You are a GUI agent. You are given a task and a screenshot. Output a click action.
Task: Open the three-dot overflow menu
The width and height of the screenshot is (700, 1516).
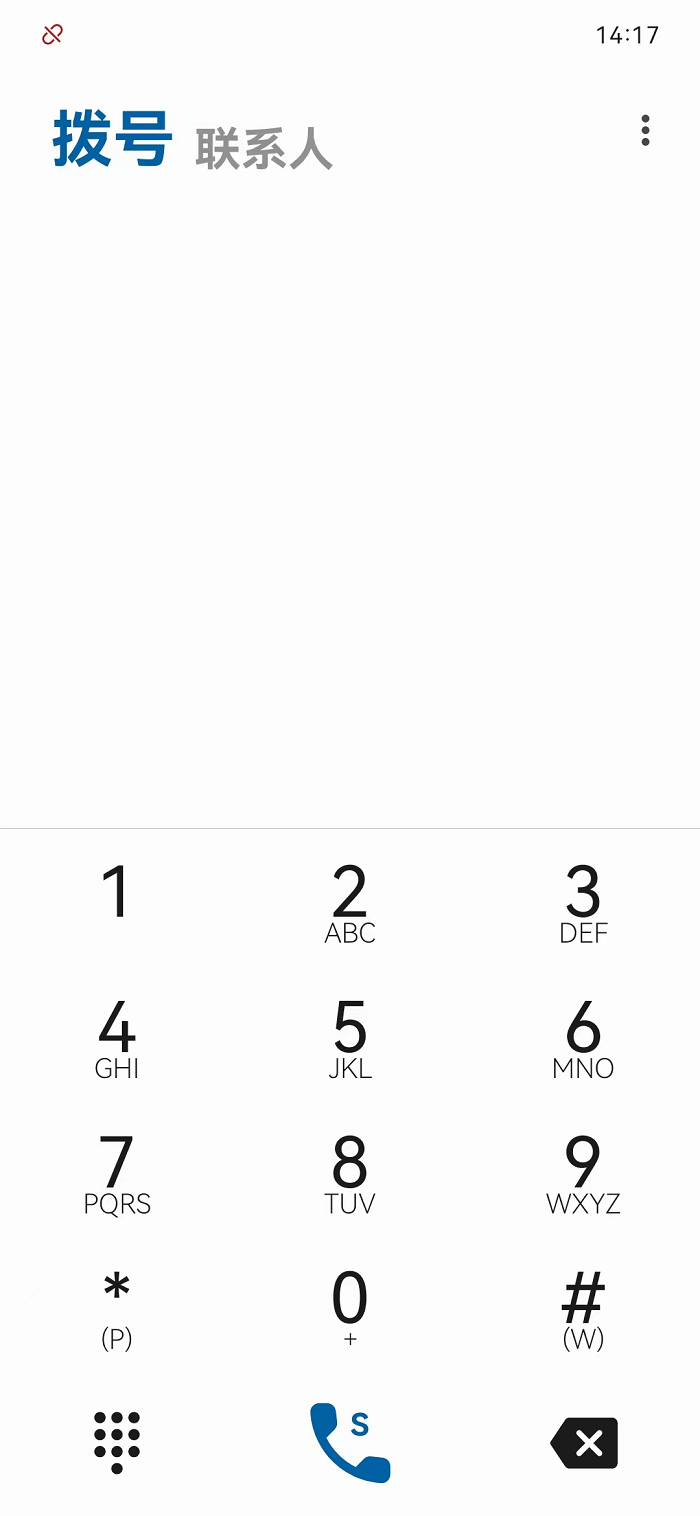pyautogui.click(x=645, y=131)
